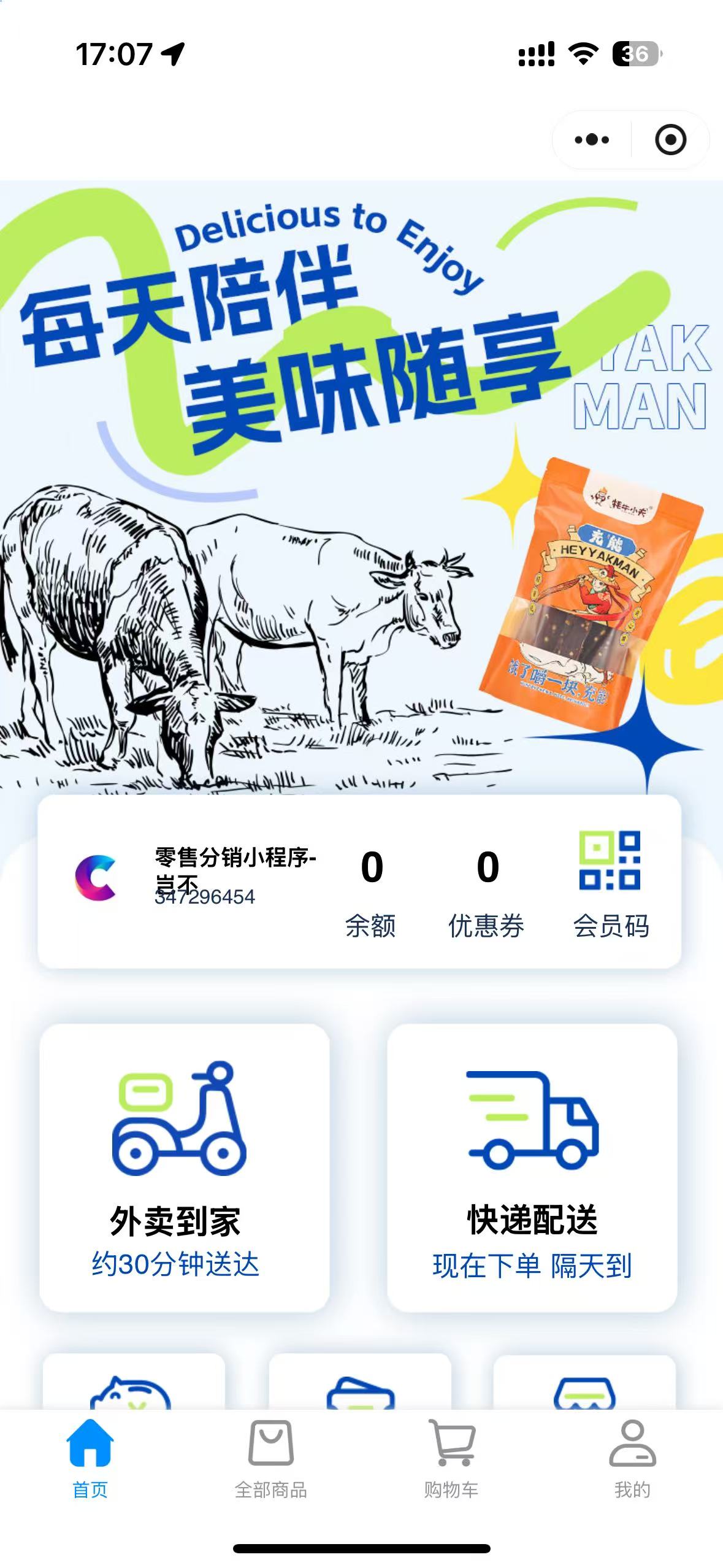Close the mini program with the circle button
Screen dimensions: 723x1568
(670, 140)
